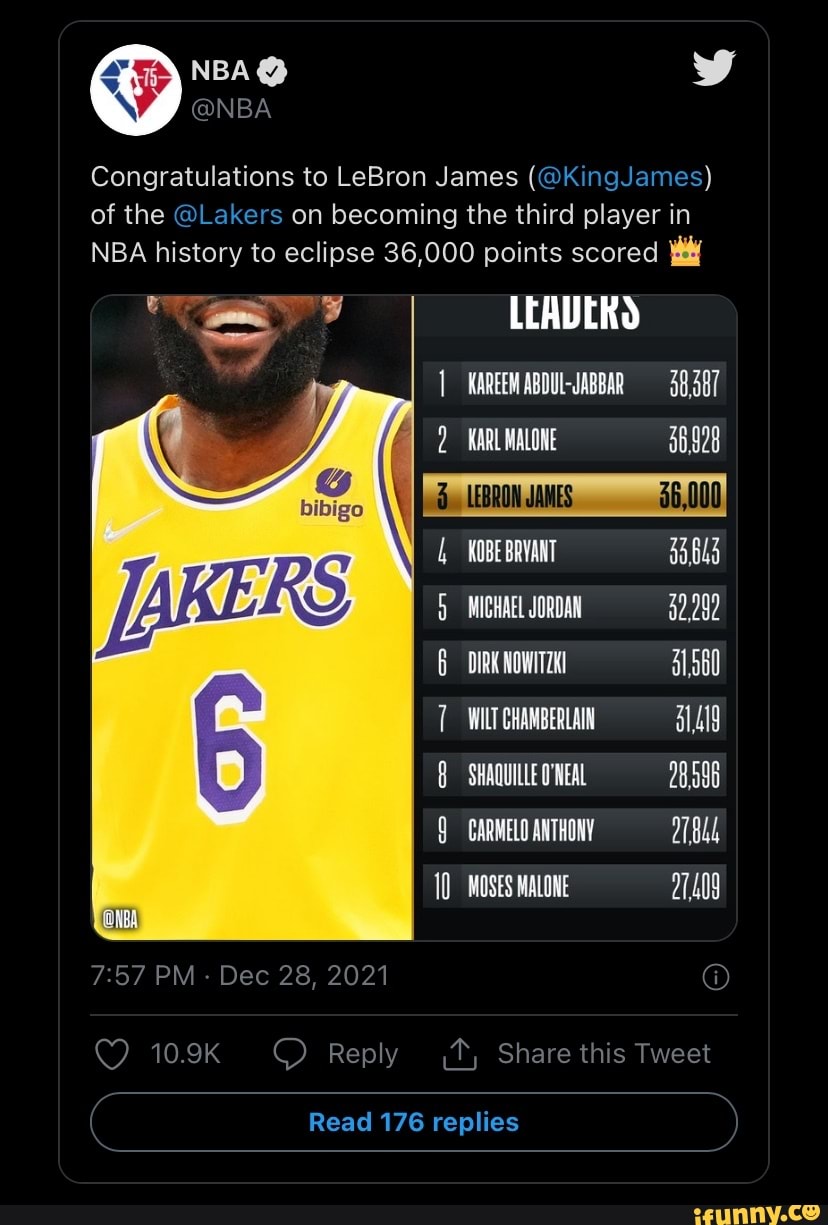Click the Read 176 replies button
Screen dimensions: 828x1225
point(413,1121)
